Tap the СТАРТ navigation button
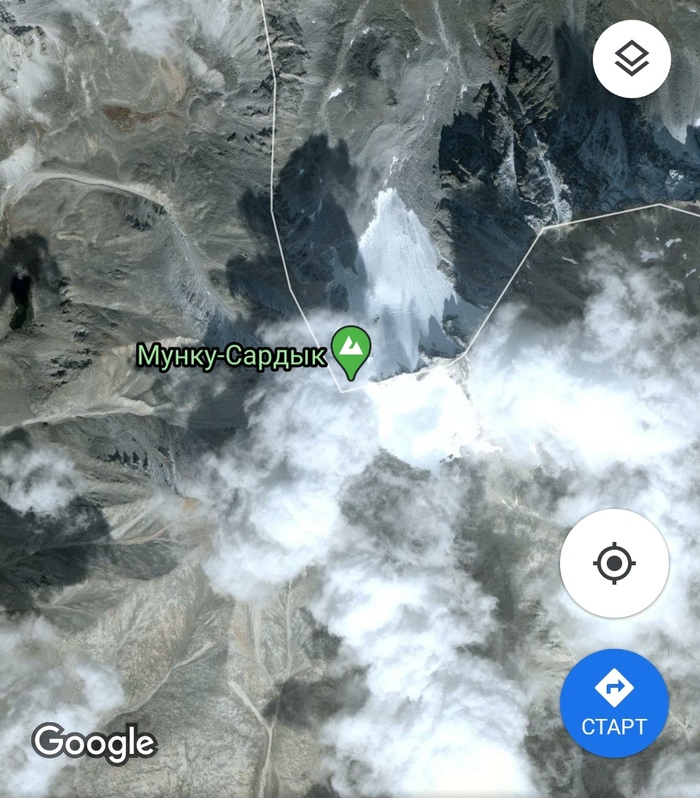 click(x=614, y=704)
